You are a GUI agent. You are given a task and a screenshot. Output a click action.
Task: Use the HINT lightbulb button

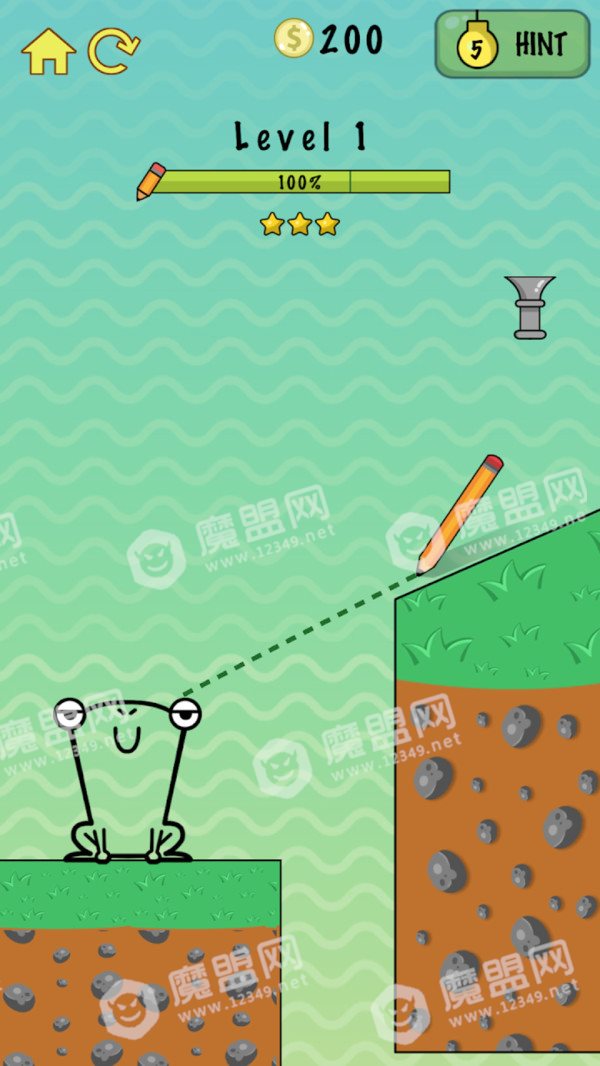513,44
